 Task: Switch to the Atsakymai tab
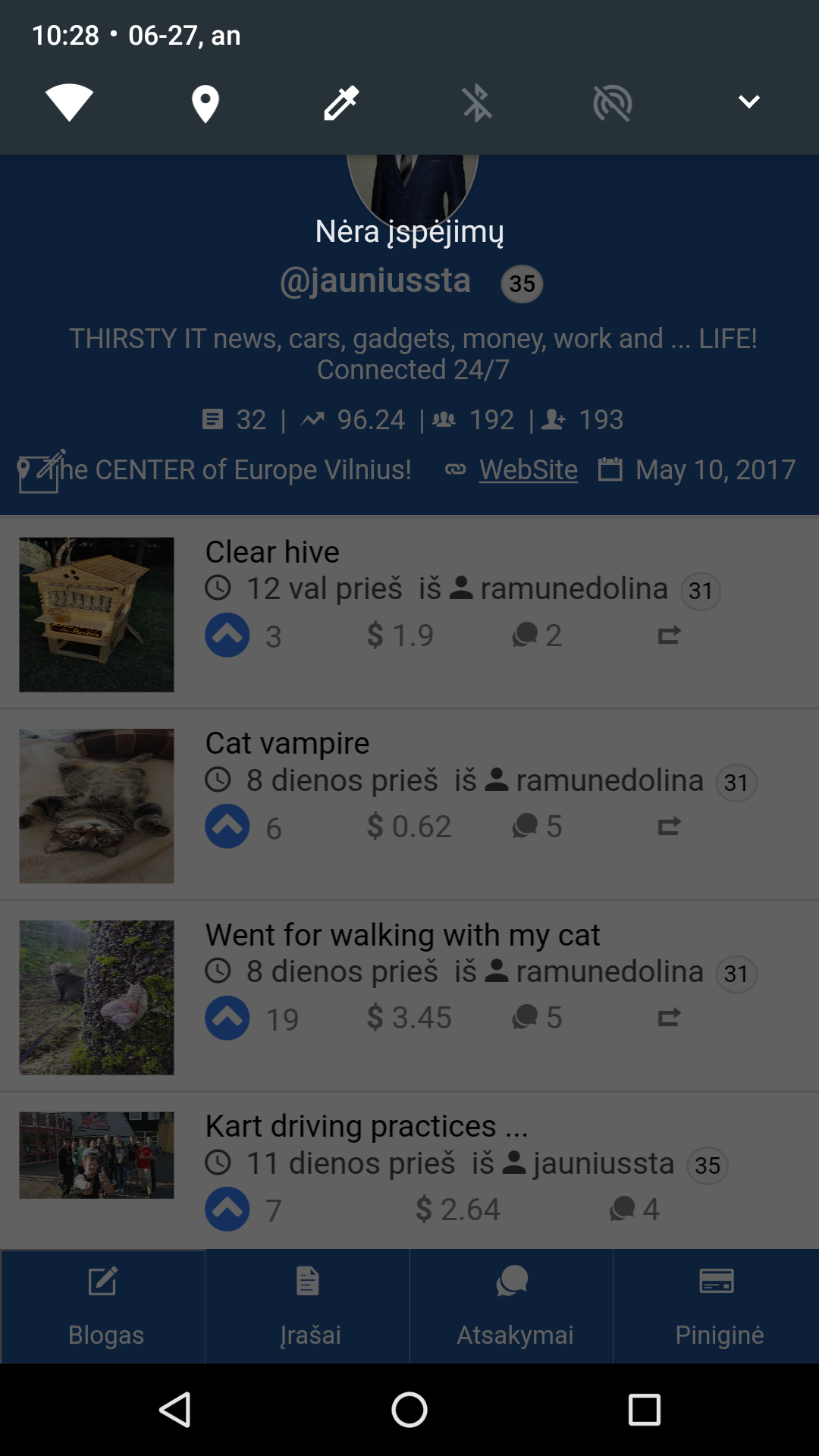(x=513, y=1307)
